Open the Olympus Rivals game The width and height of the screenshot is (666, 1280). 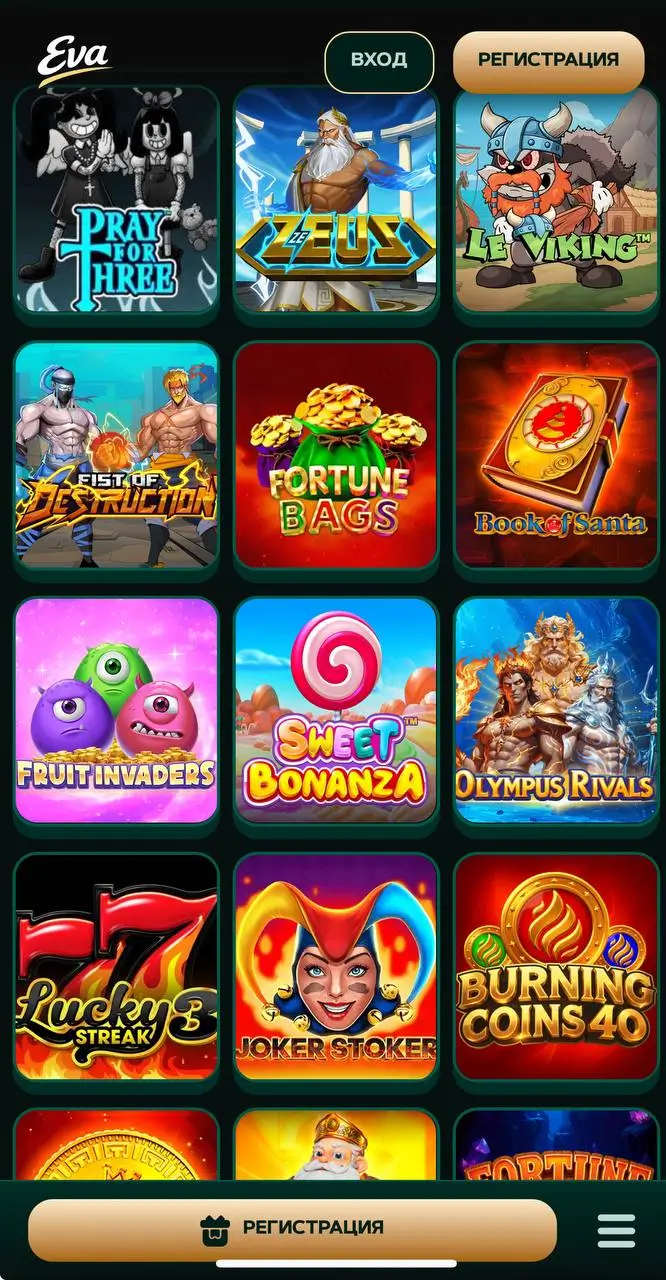pyautogui.click(x=556, y=710)
